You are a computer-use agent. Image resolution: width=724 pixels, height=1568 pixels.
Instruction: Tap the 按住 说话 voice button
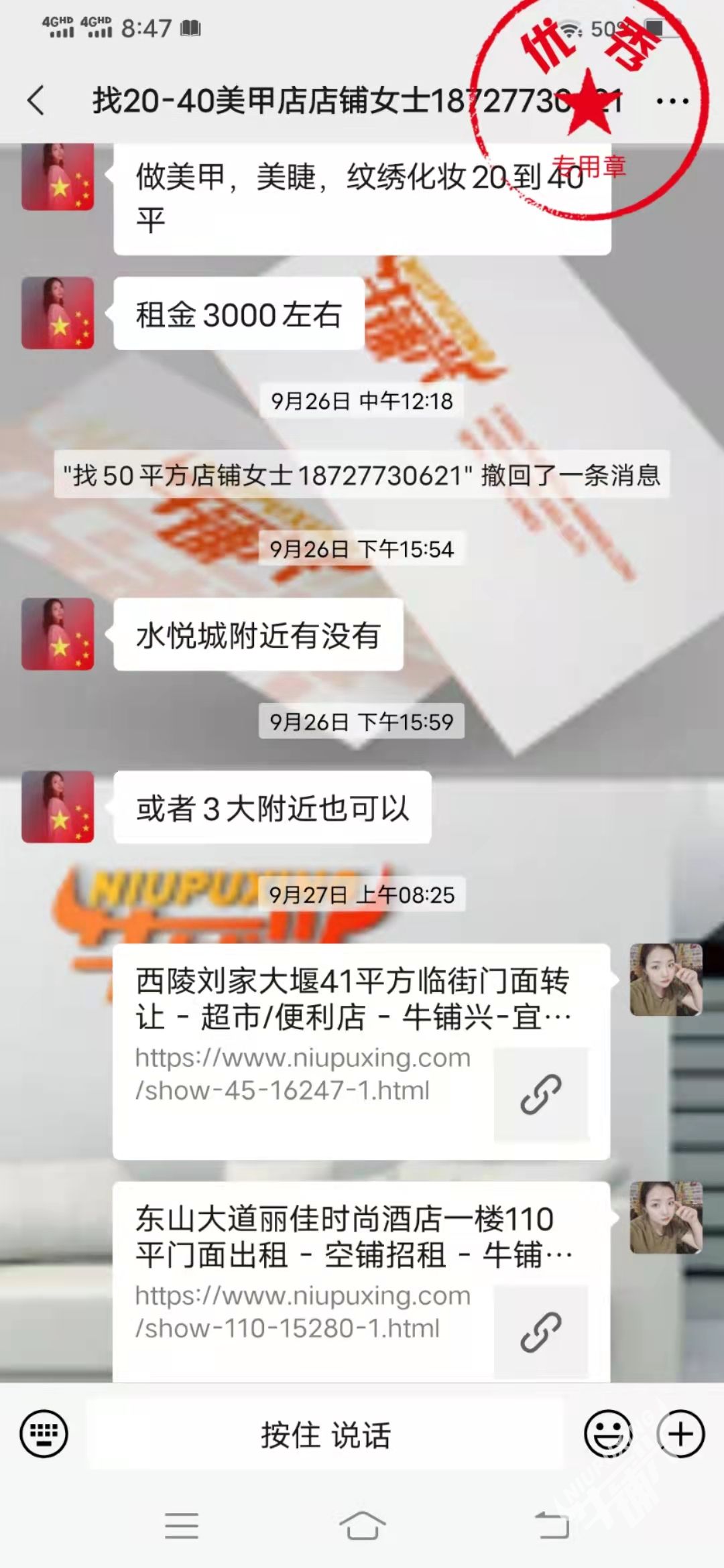click(x=326, y=1435)
